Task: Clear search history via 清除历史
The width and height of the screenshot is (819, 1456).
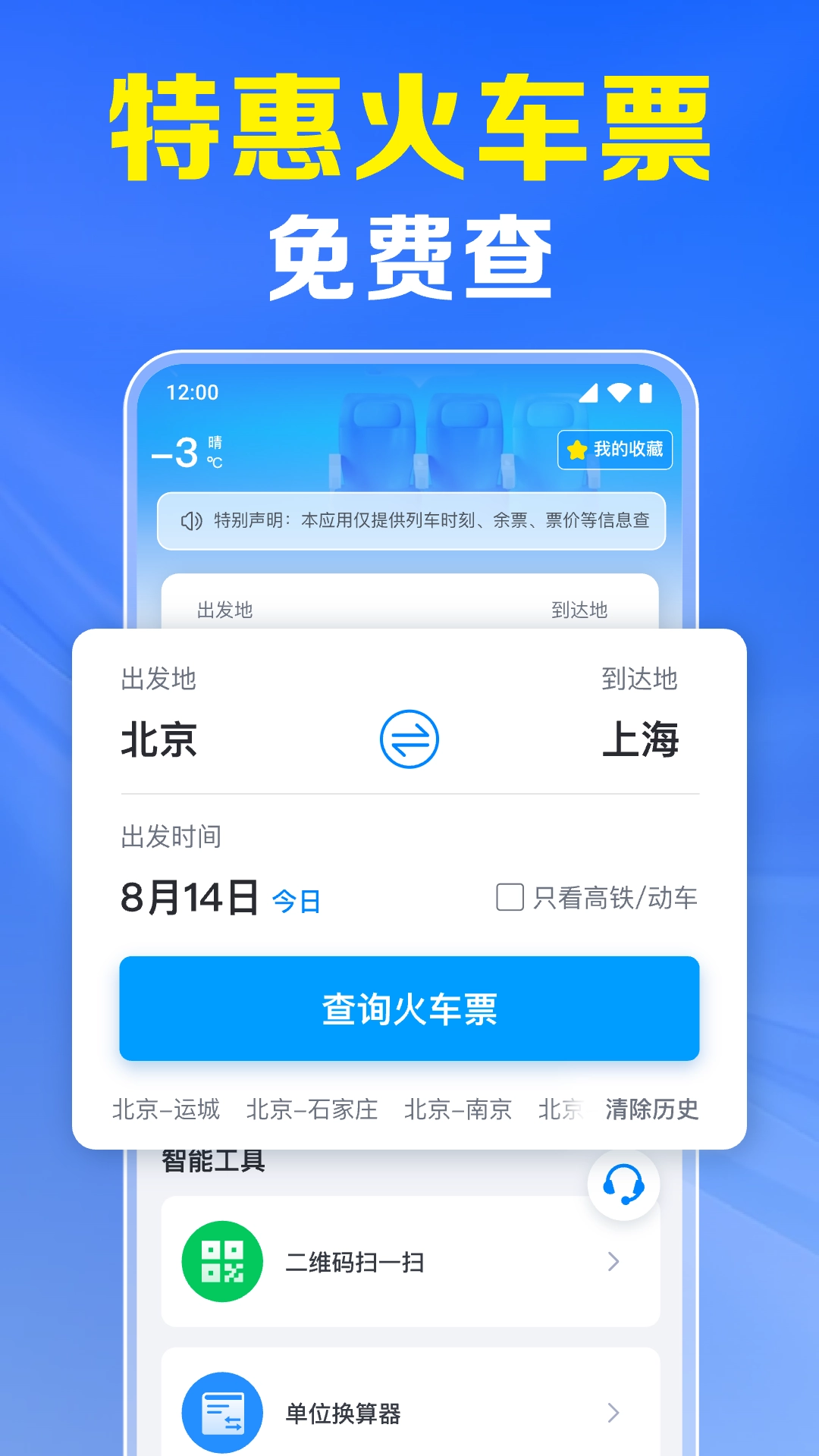Action: click(651, 1109)
